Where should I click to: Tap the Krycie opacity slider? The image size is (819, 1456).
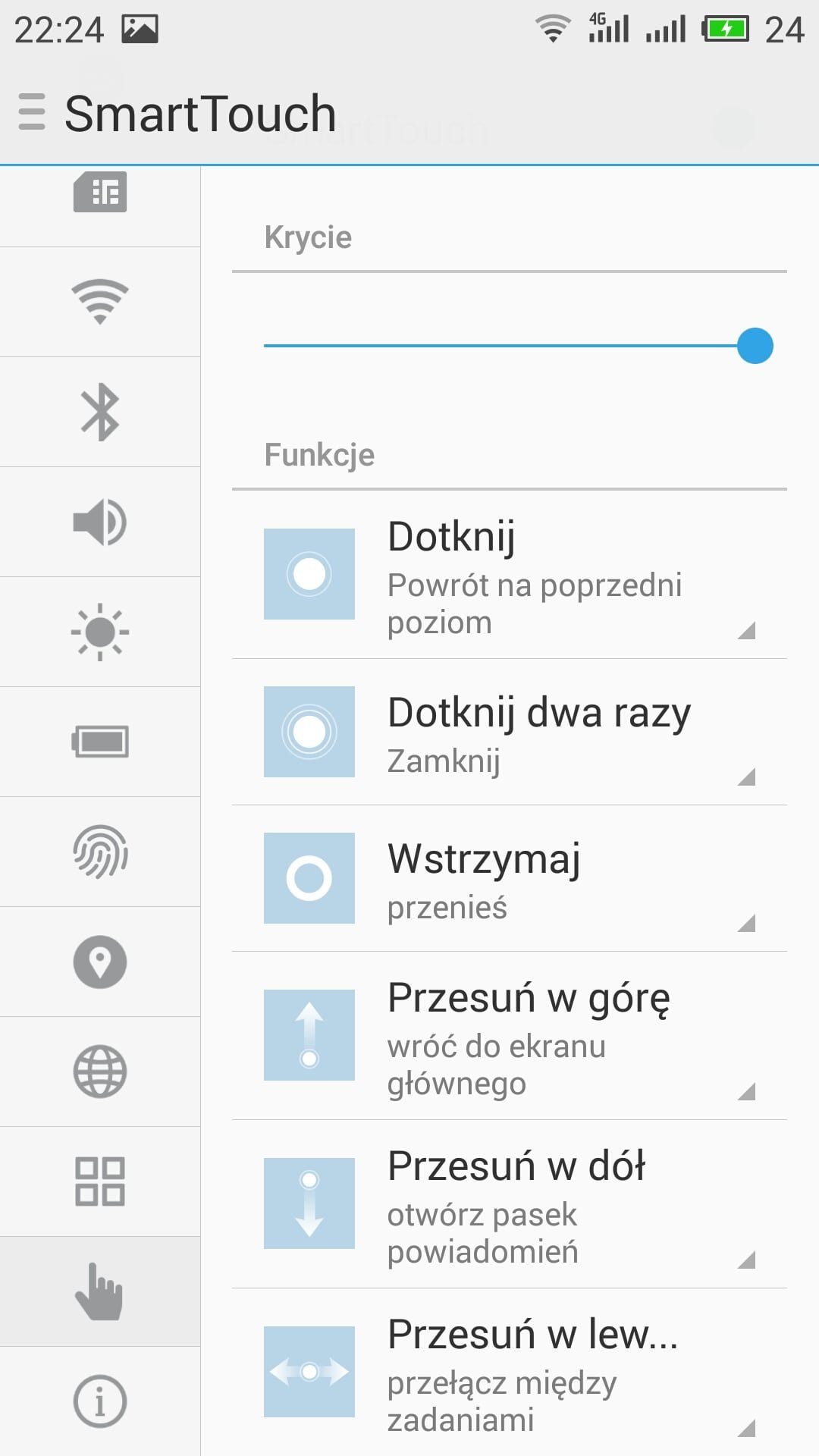tap(510, 346)
